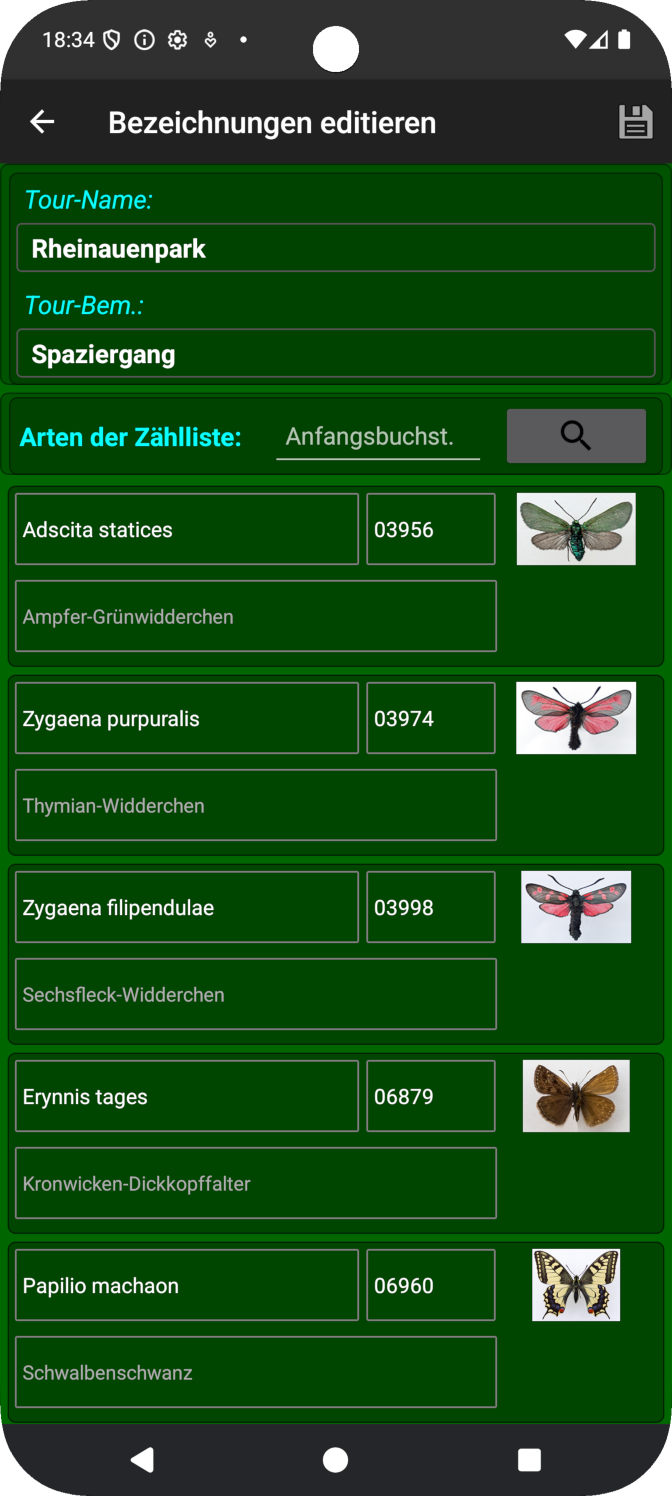The height and width of the screenshot is (1496, 672).
Task: Edit the German name Sechsfleck-Widderchen
Action: 256,994
